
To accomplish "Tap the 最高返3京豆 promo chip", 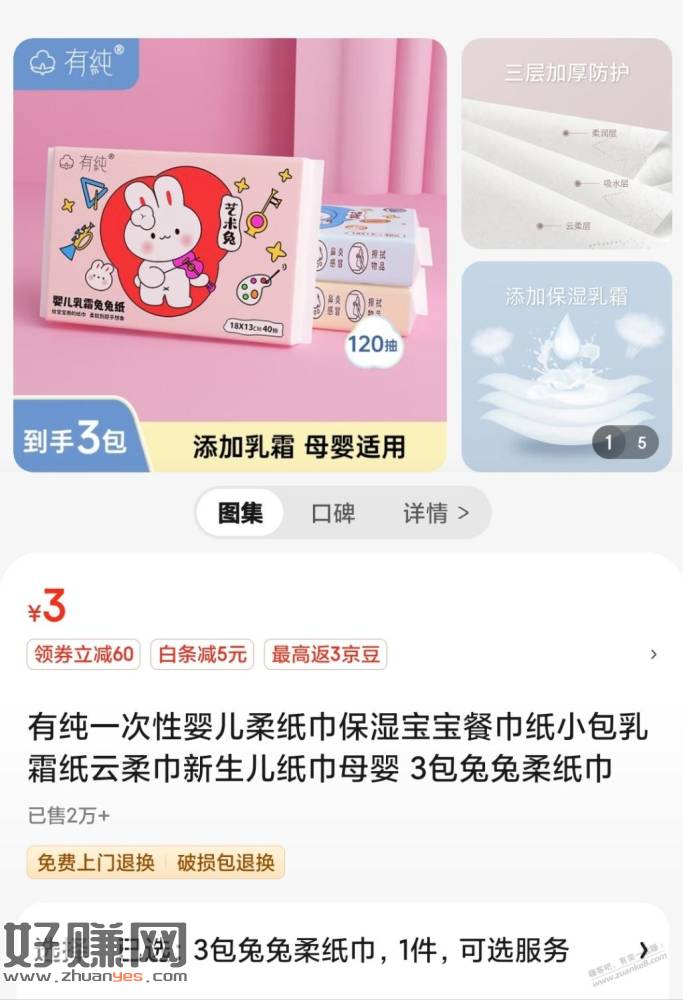I will coord(325,655).
